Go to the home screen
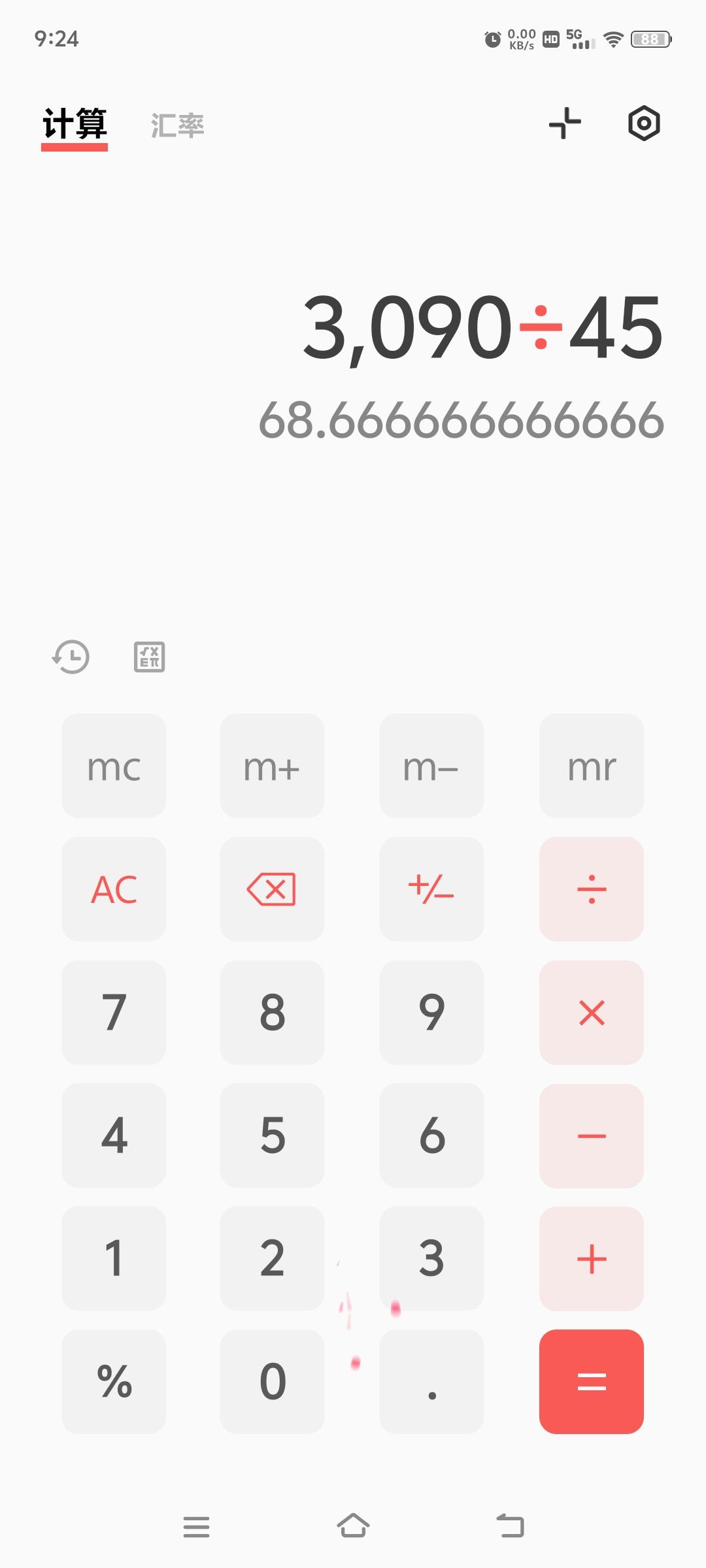Image resolution: width=706 pixels, height=1568 pixels. pyautogui.click(x=353, y=1526)
